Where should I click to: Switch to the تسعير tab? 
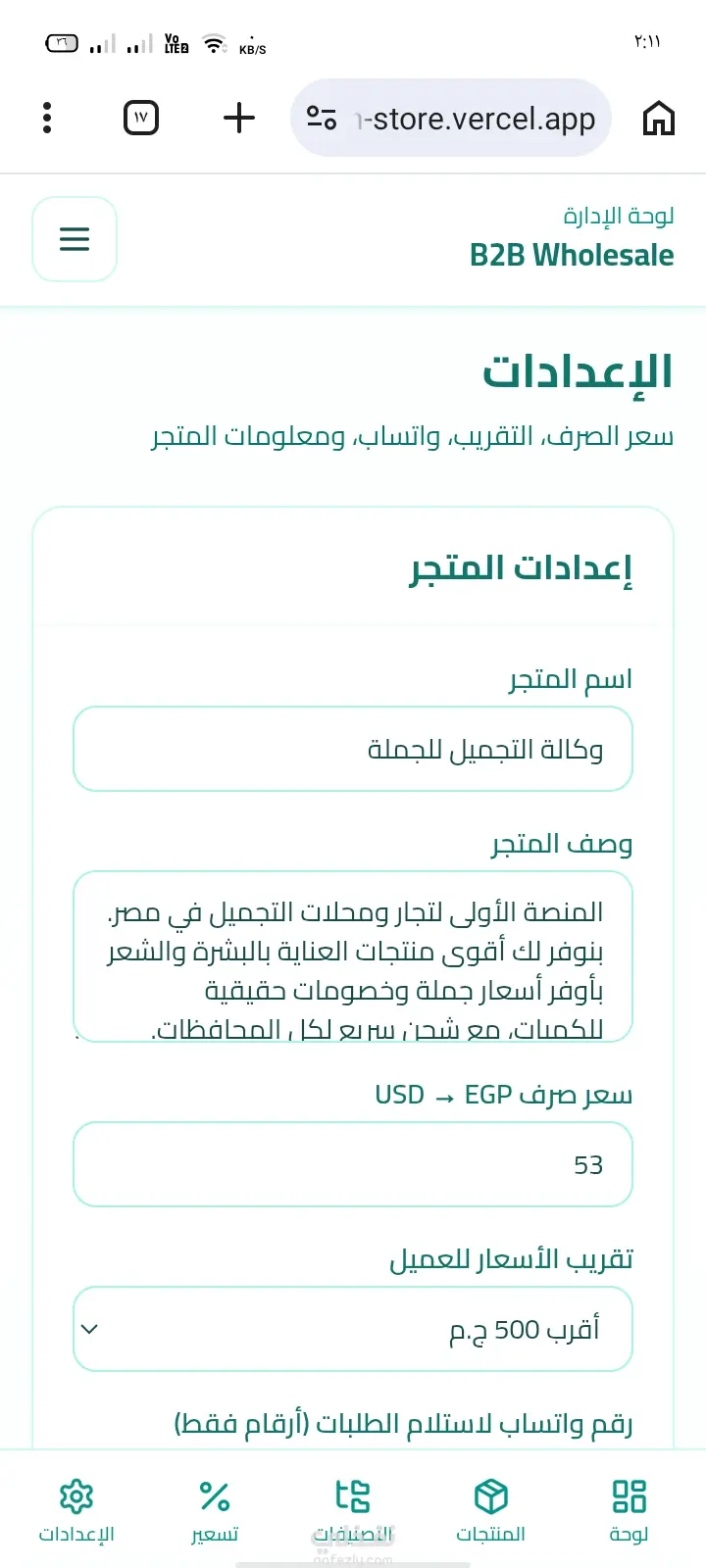coord(215,1511)
